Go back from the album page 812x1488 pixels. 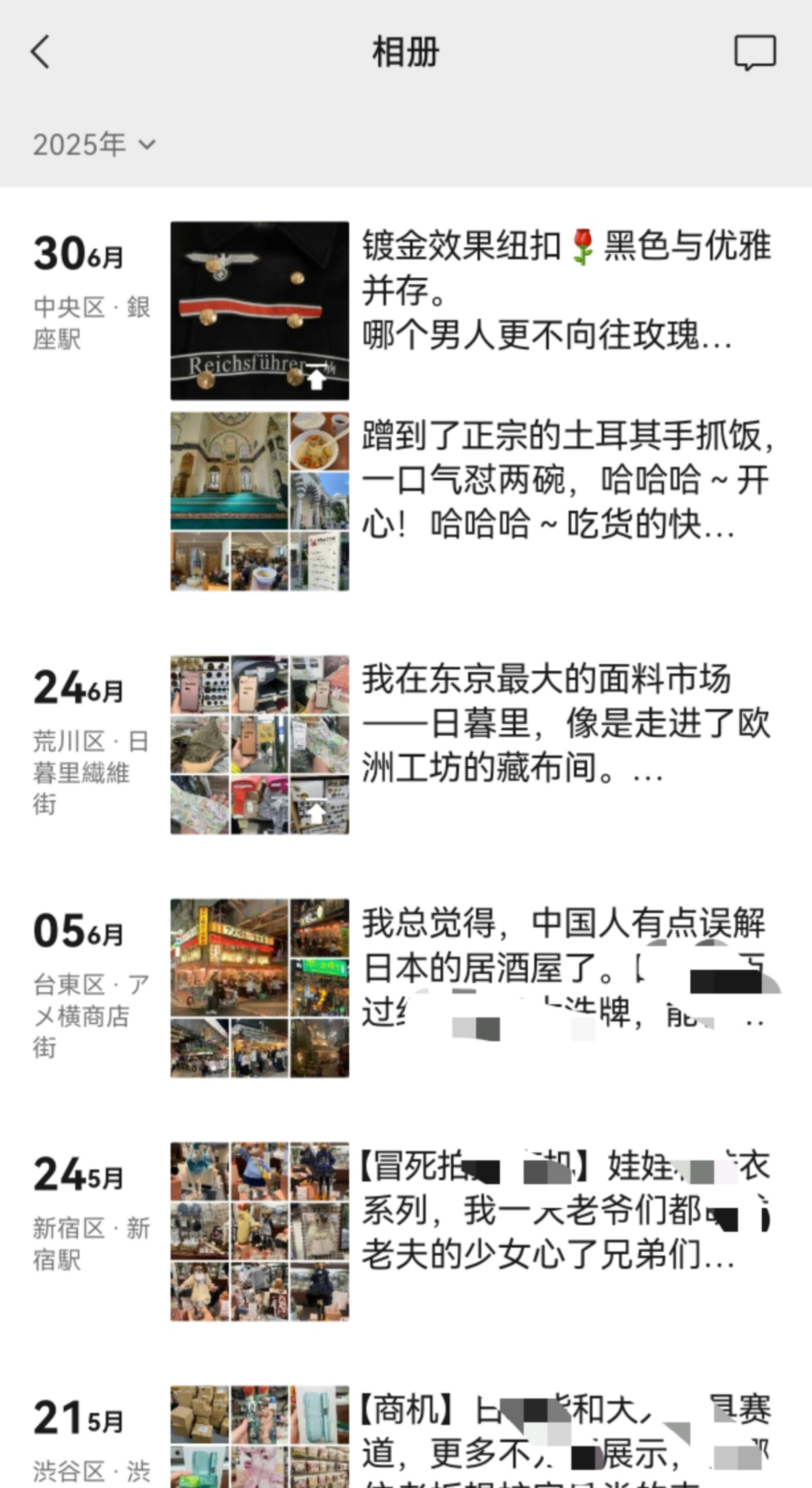point(40,52)
